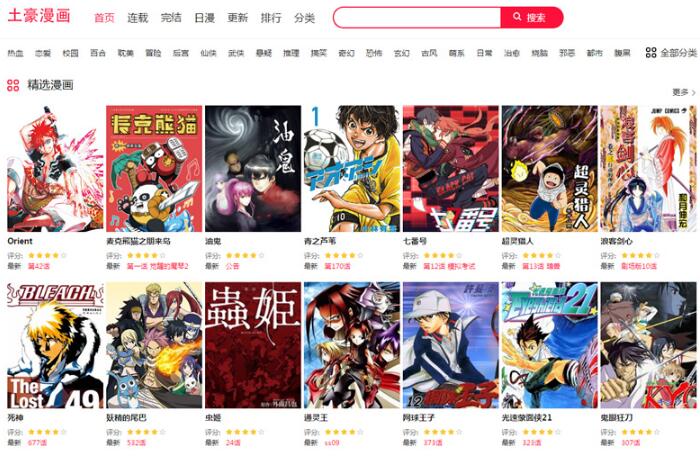This screenshot has width=700, height=462.
Task: Open 全部分类 all categories
Action: (671, 53)
